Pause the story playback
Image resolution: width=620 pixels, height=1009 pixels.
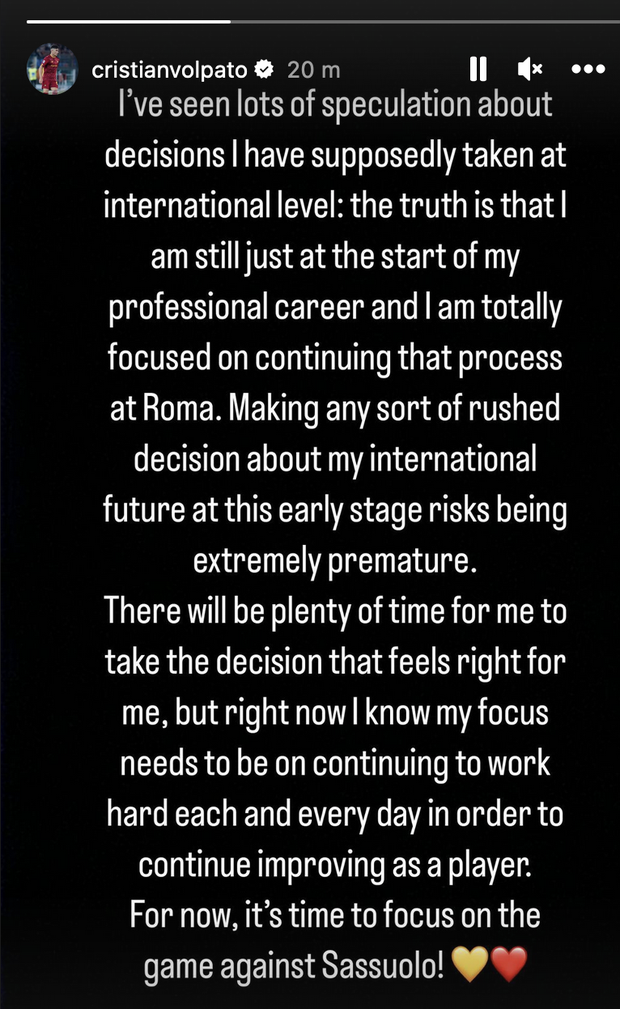point(478,69)
